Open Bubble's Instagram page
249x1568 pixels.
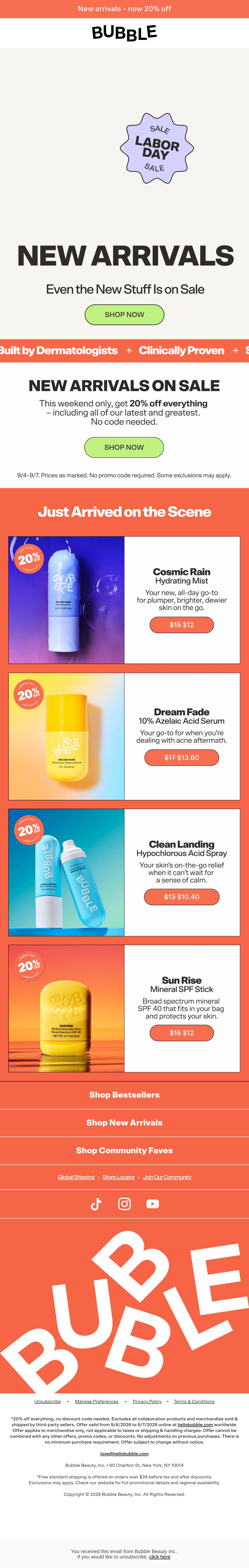[124, 1204]
